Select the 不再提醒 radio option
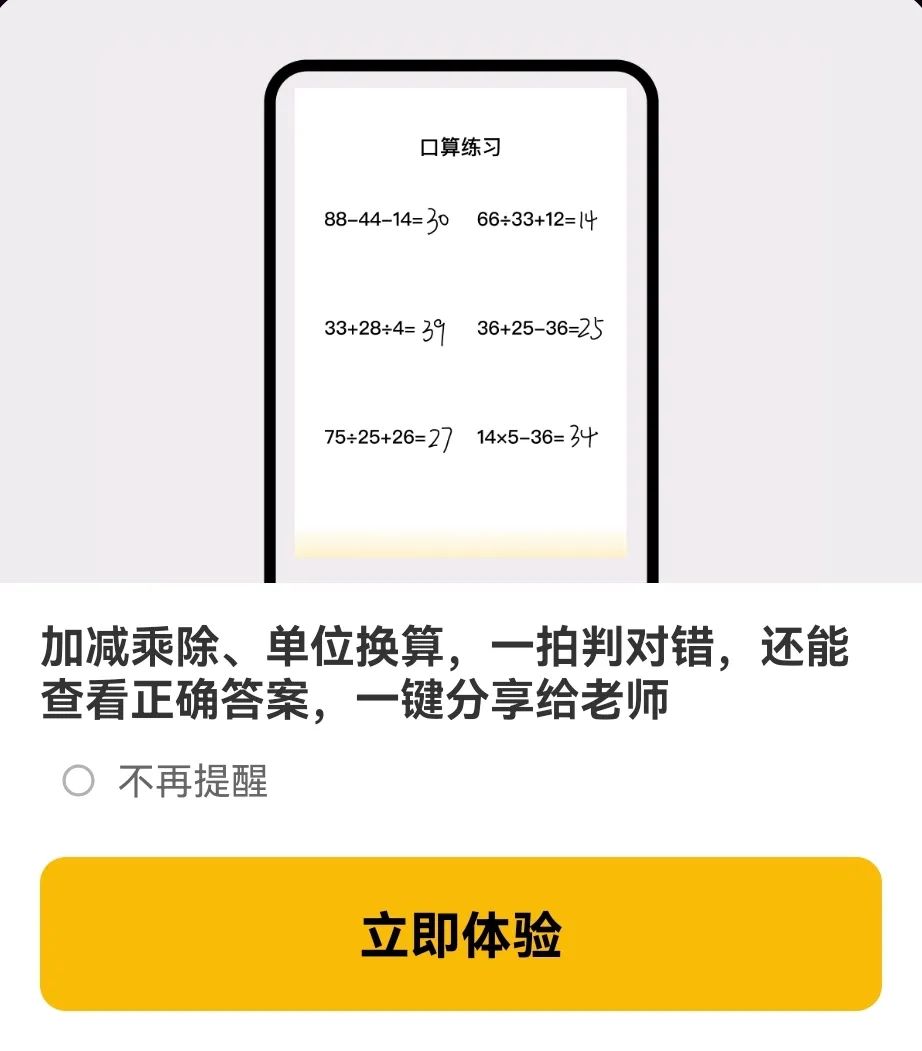Viewport: 922px width, 1051px height. click(79, 781)
